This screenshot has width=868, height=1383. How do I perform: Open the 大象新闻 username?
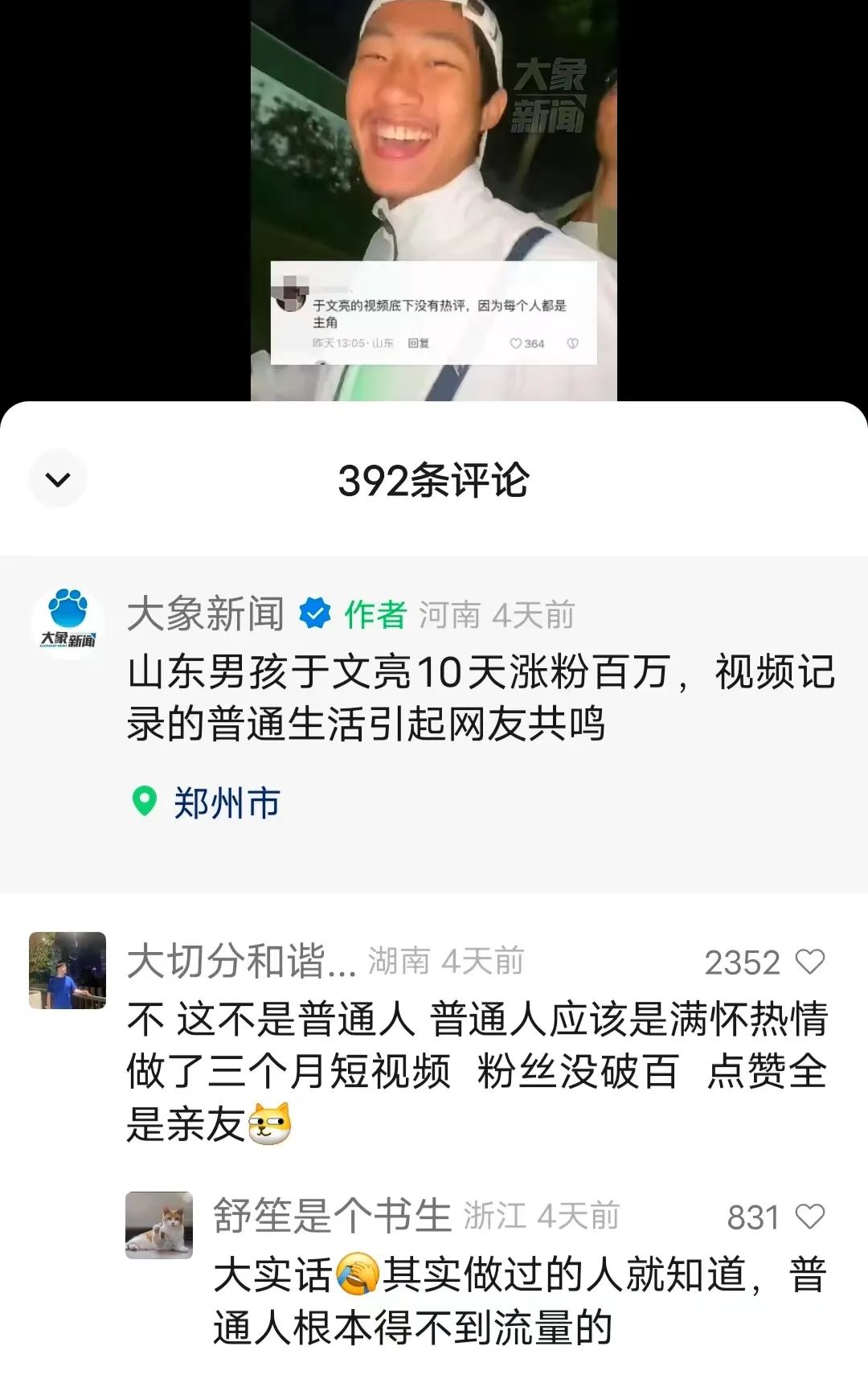206,614
